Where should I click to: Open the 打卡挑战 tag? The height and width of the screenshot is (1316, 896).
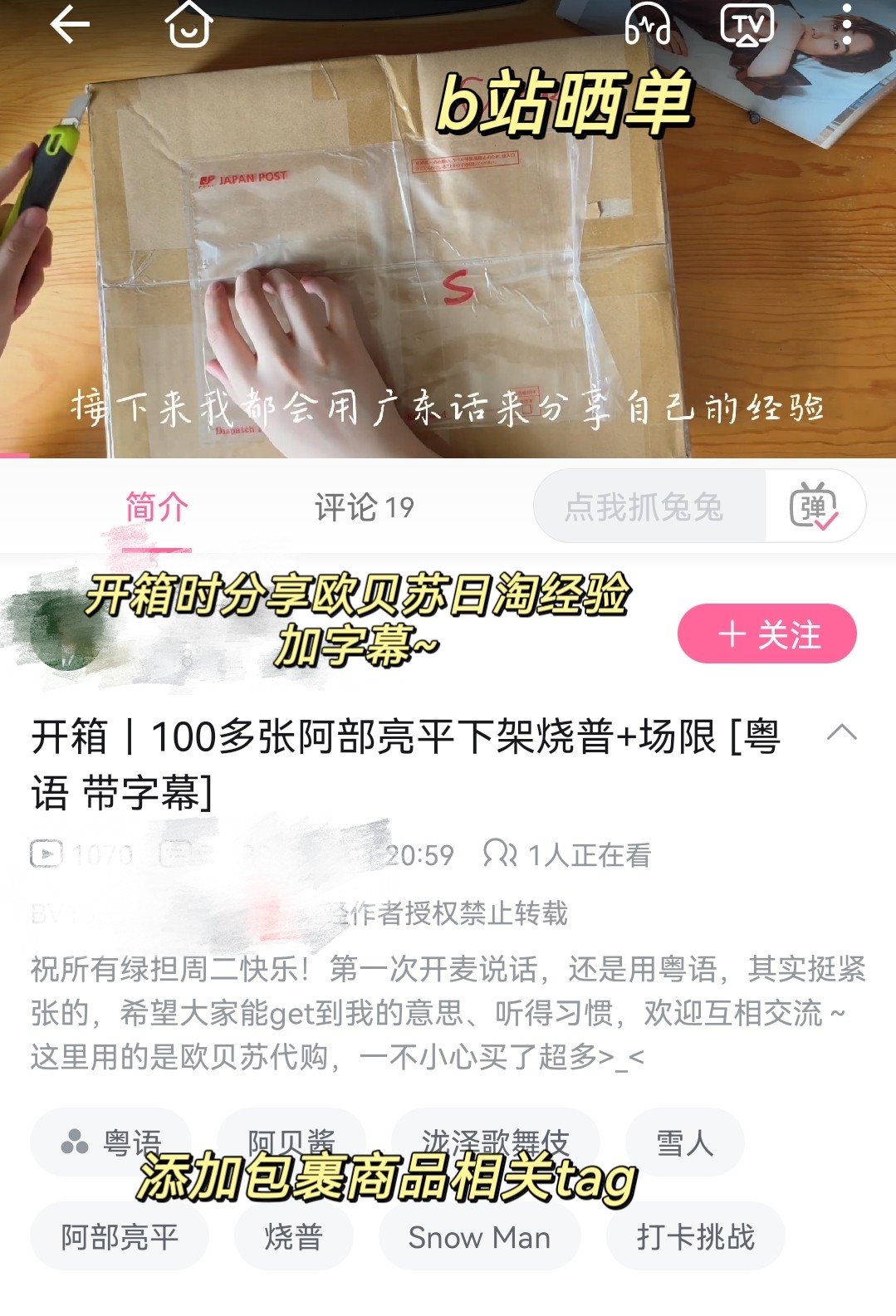pos(695,1236)
